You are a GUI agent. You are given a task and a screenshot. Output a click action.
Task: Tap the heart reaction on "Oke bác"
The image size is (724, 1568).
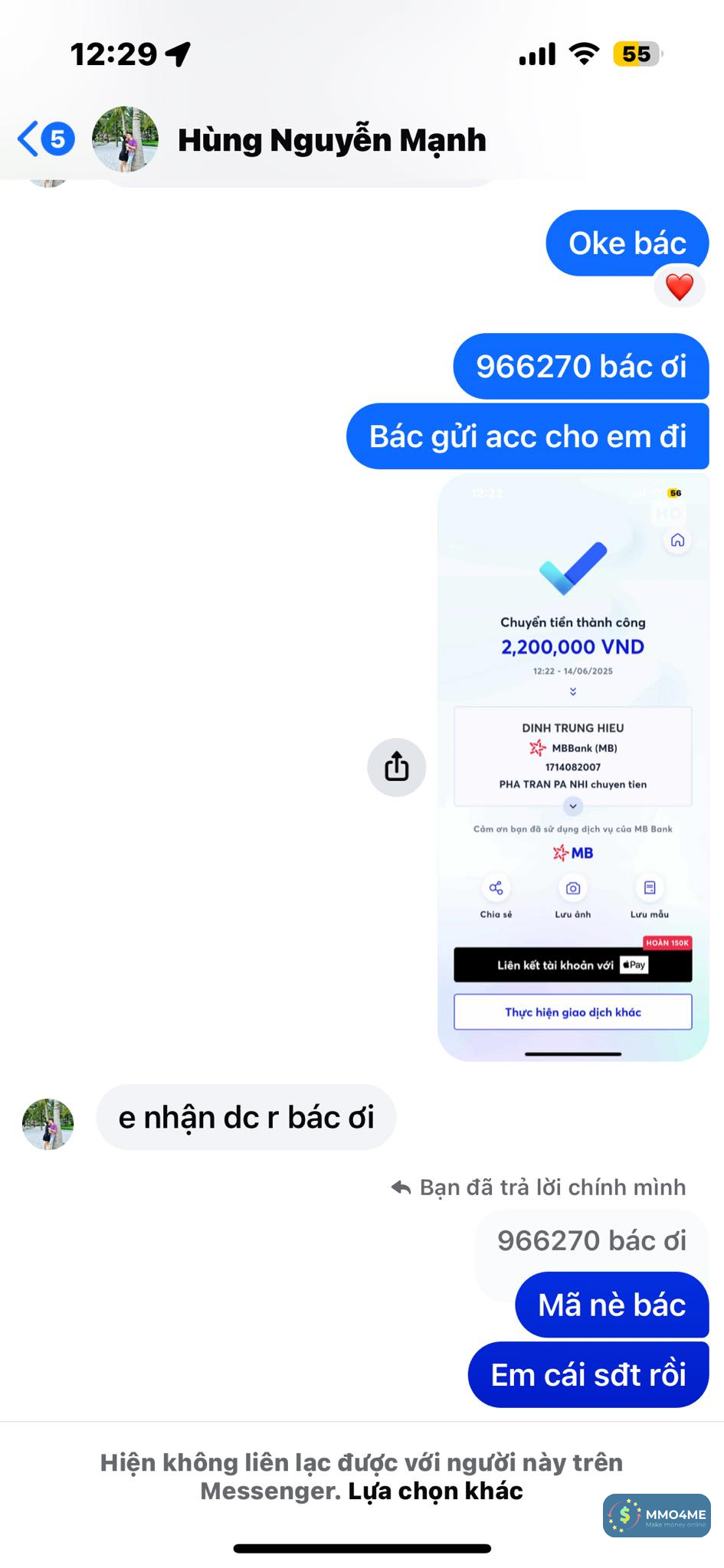[679, 288]
